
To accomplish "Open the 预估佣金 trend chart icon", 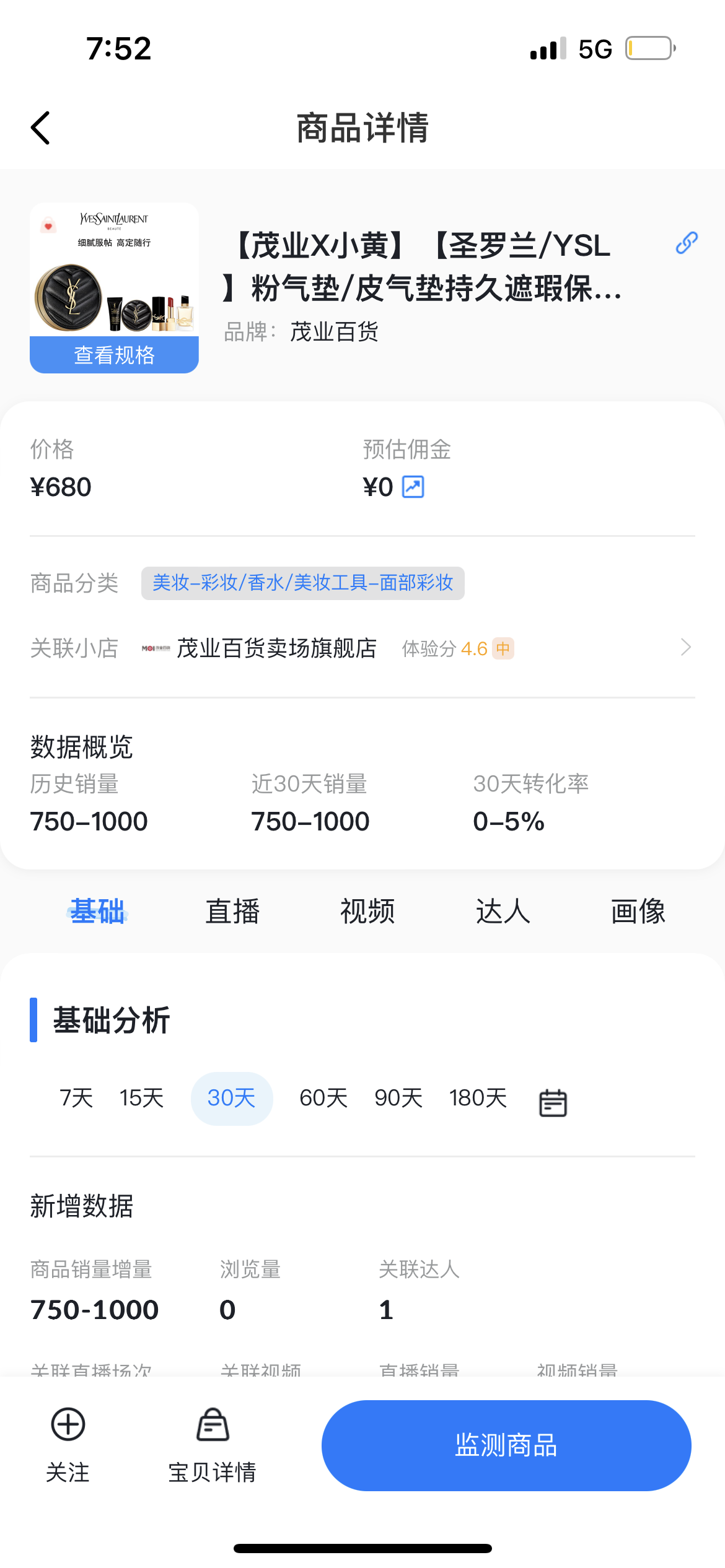I will pyautogui.click(x=413, y=487).
